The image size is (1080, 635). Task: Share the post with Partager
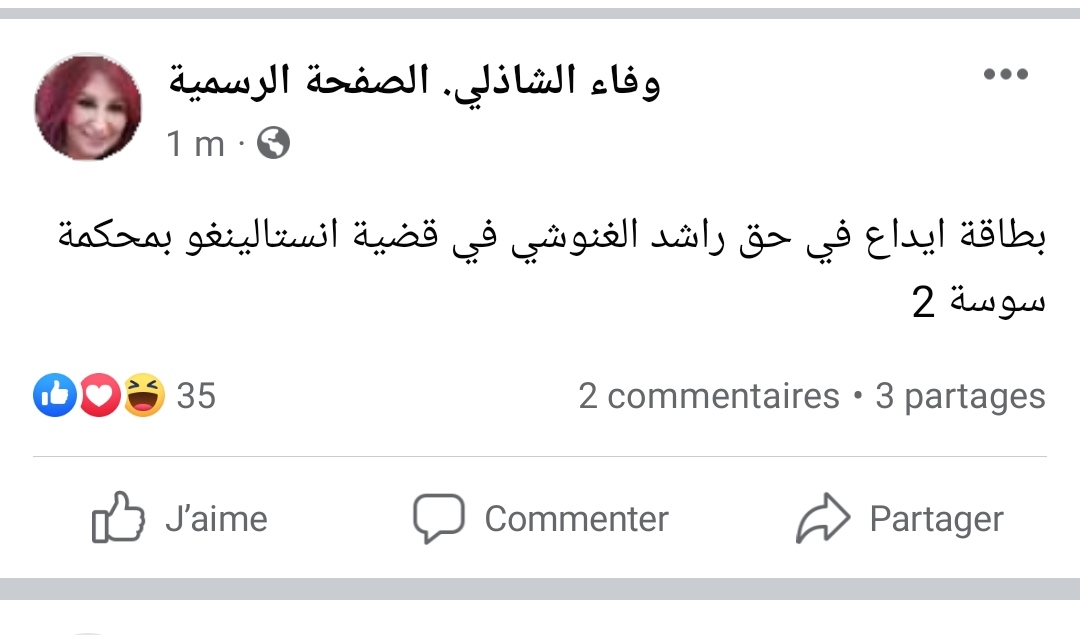[x=899, y=519]
